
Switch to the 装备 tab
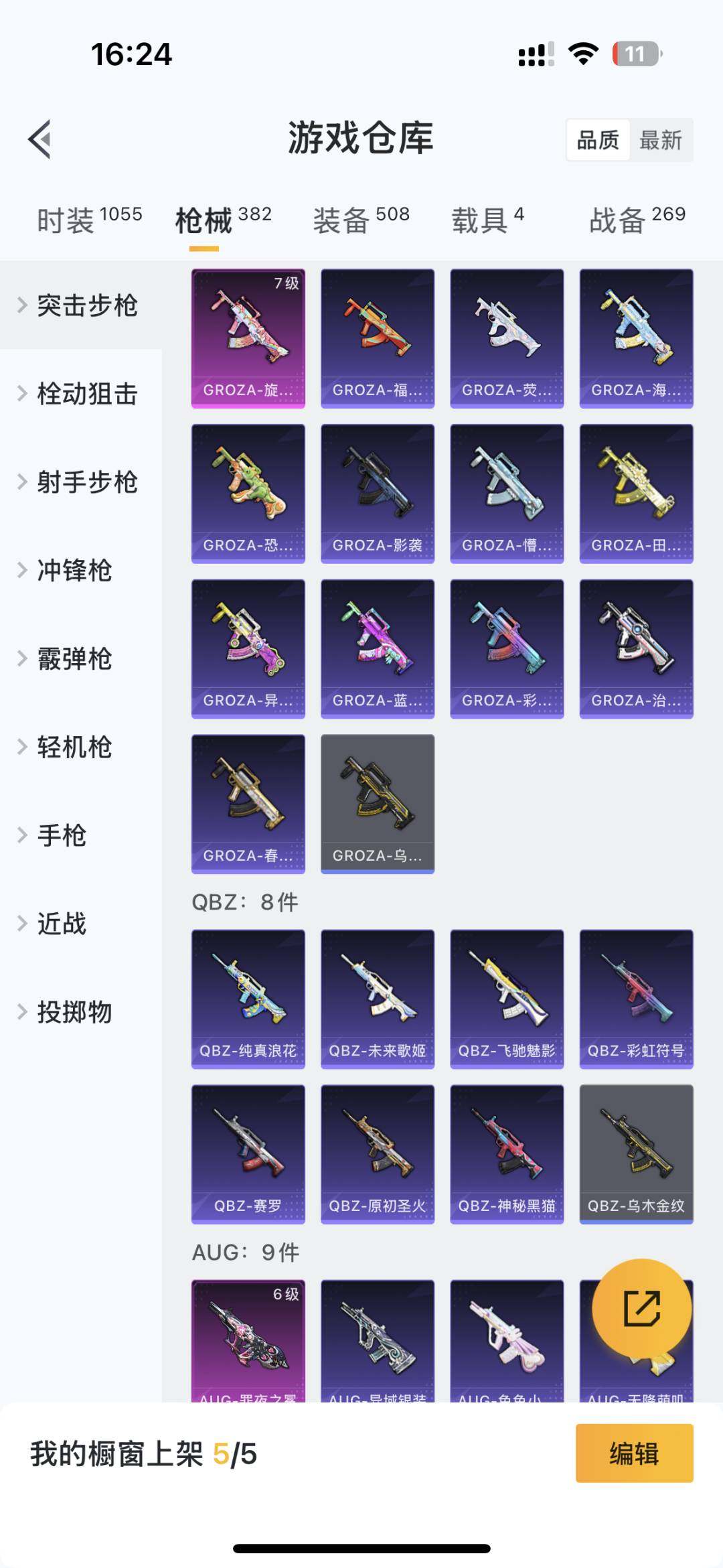tap(361, 220)
